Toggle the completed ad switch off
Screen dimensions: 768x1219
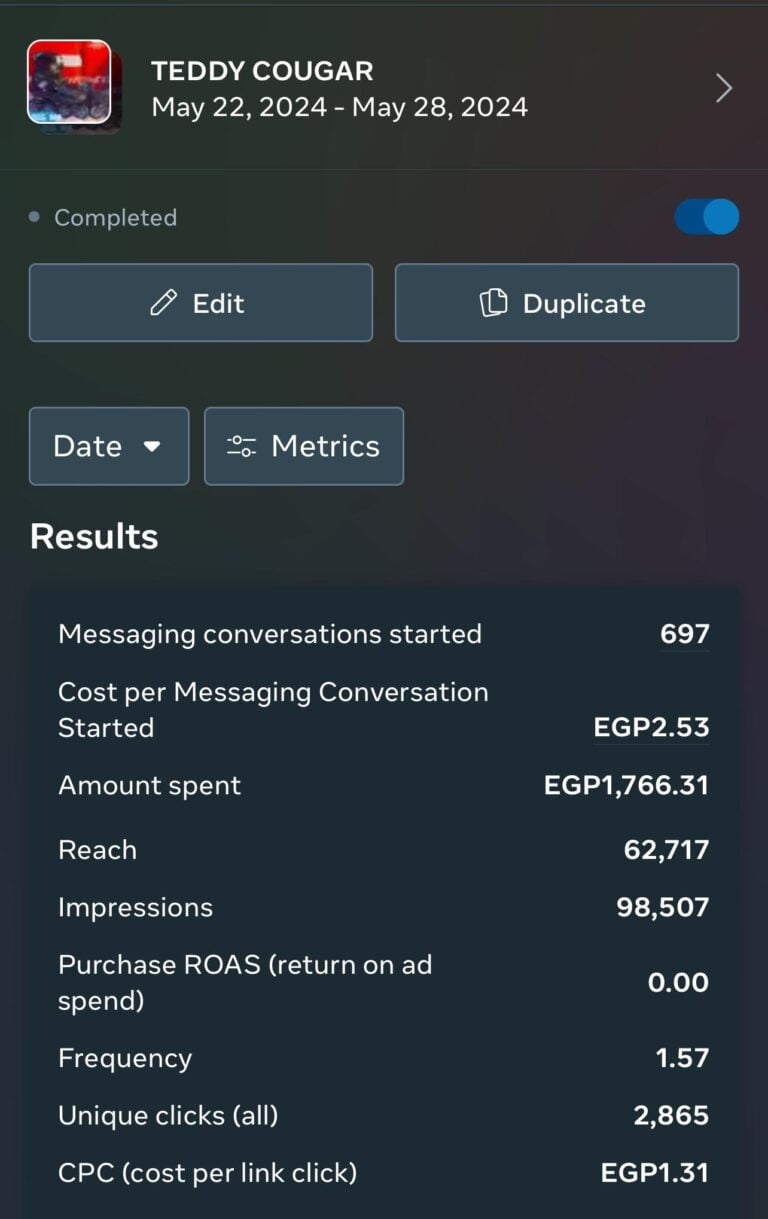(x=706, y=217)
